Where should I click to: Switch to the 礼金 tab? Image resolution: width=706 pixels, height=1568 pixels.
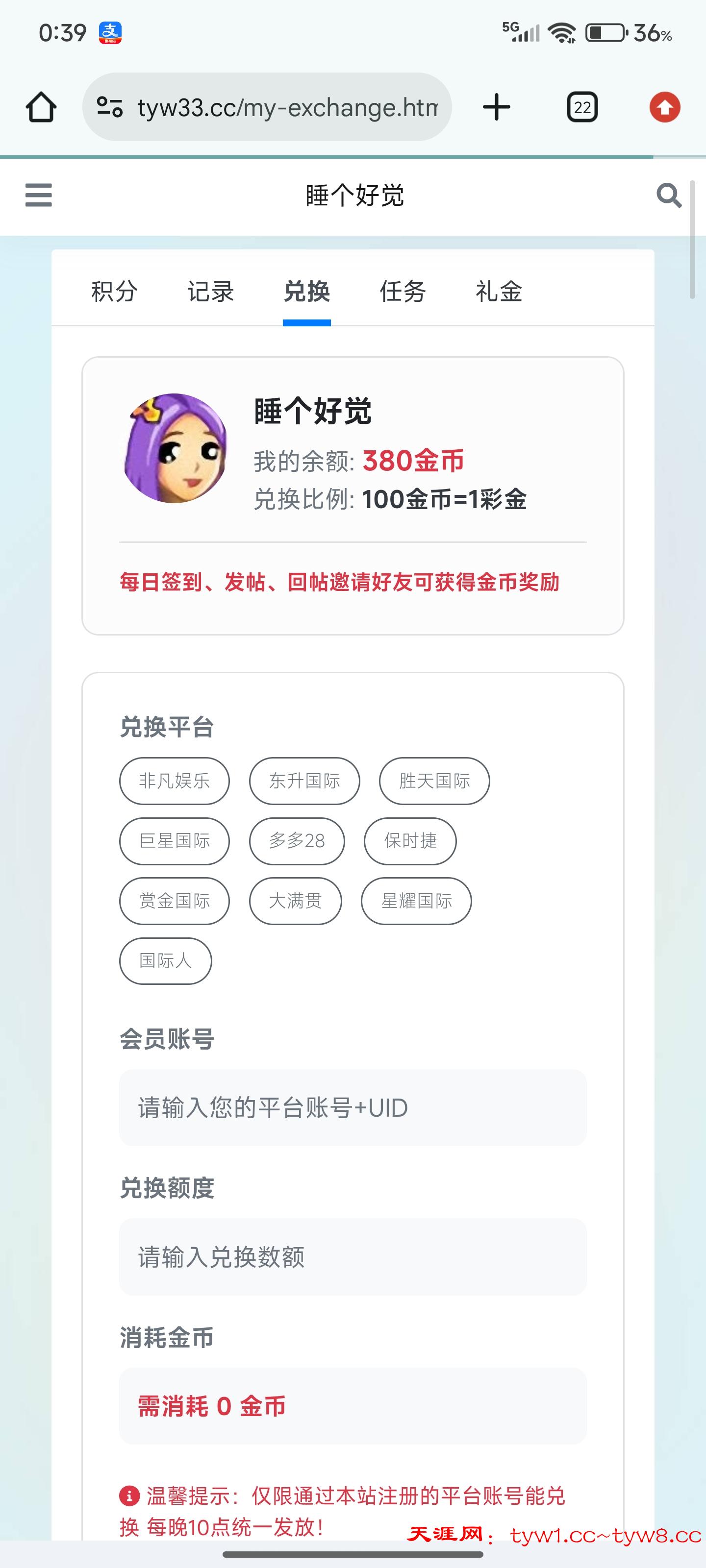(x=499, y=291)
